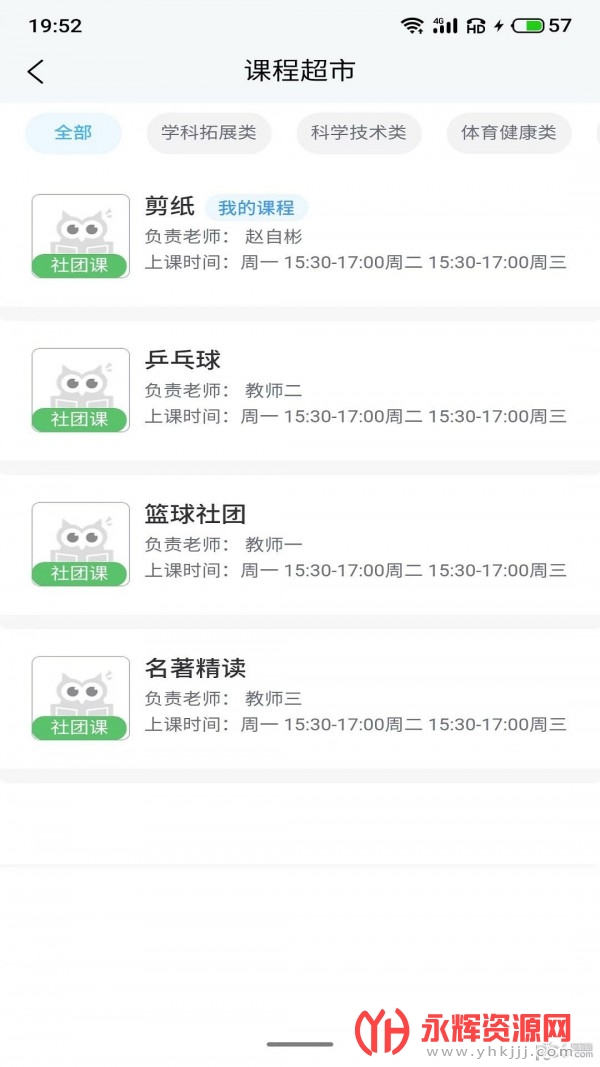
Task: Open the 名著精读 course
Action: (x=300, y=697)
